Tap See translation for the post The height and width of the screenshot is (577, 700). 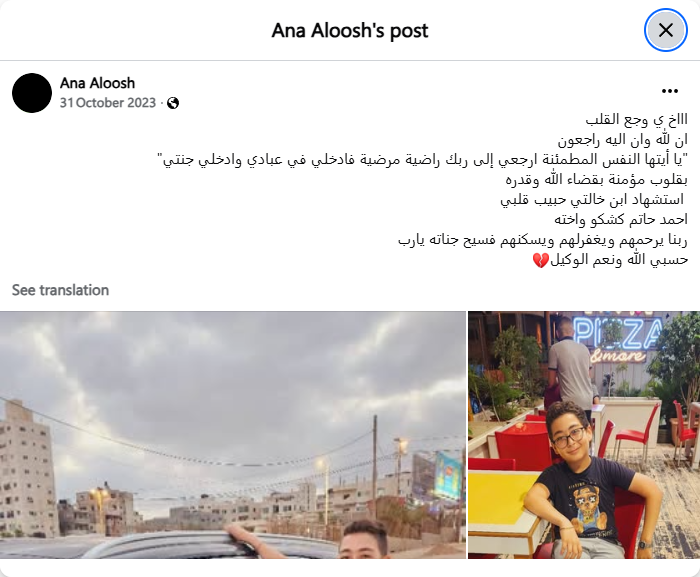pos(60,290)
